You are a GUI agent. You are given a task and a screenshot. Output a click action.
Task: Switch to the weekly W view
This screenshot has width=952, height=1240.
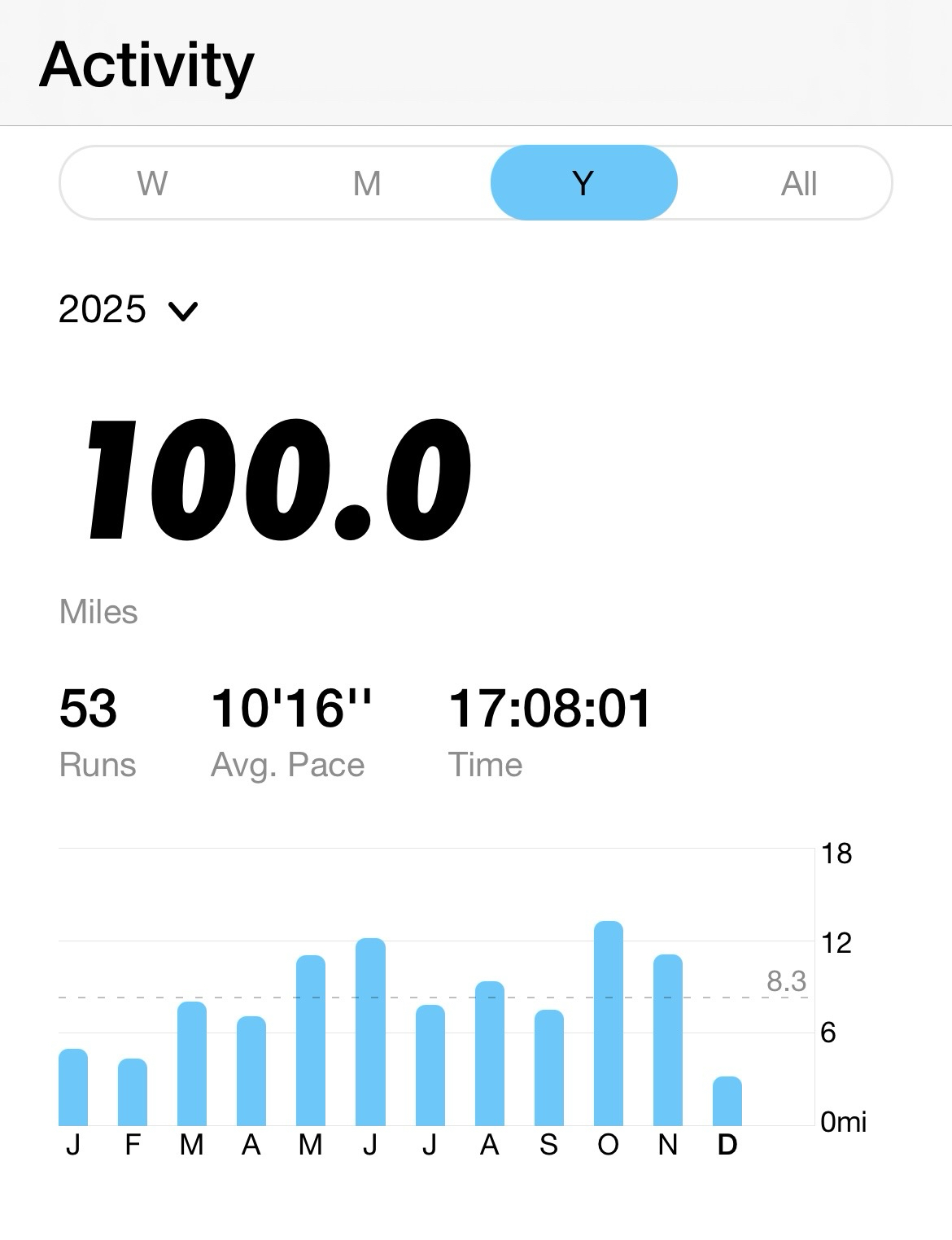point(153,183)
